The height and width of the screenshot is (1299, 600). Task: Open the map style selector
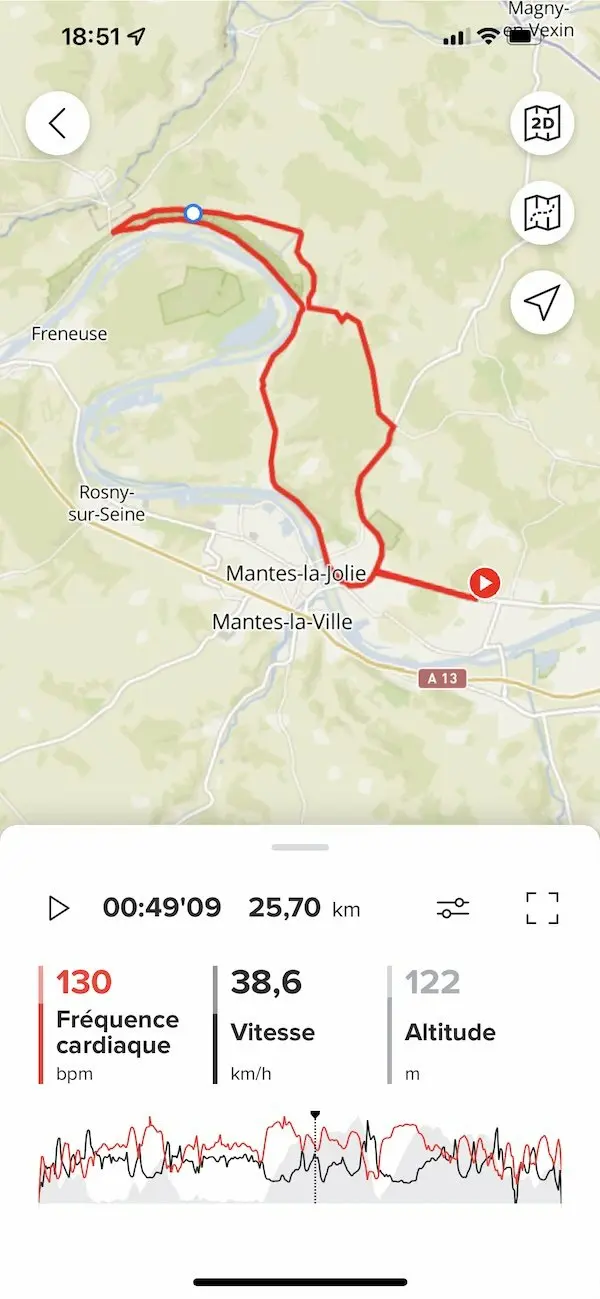point(542,213)
